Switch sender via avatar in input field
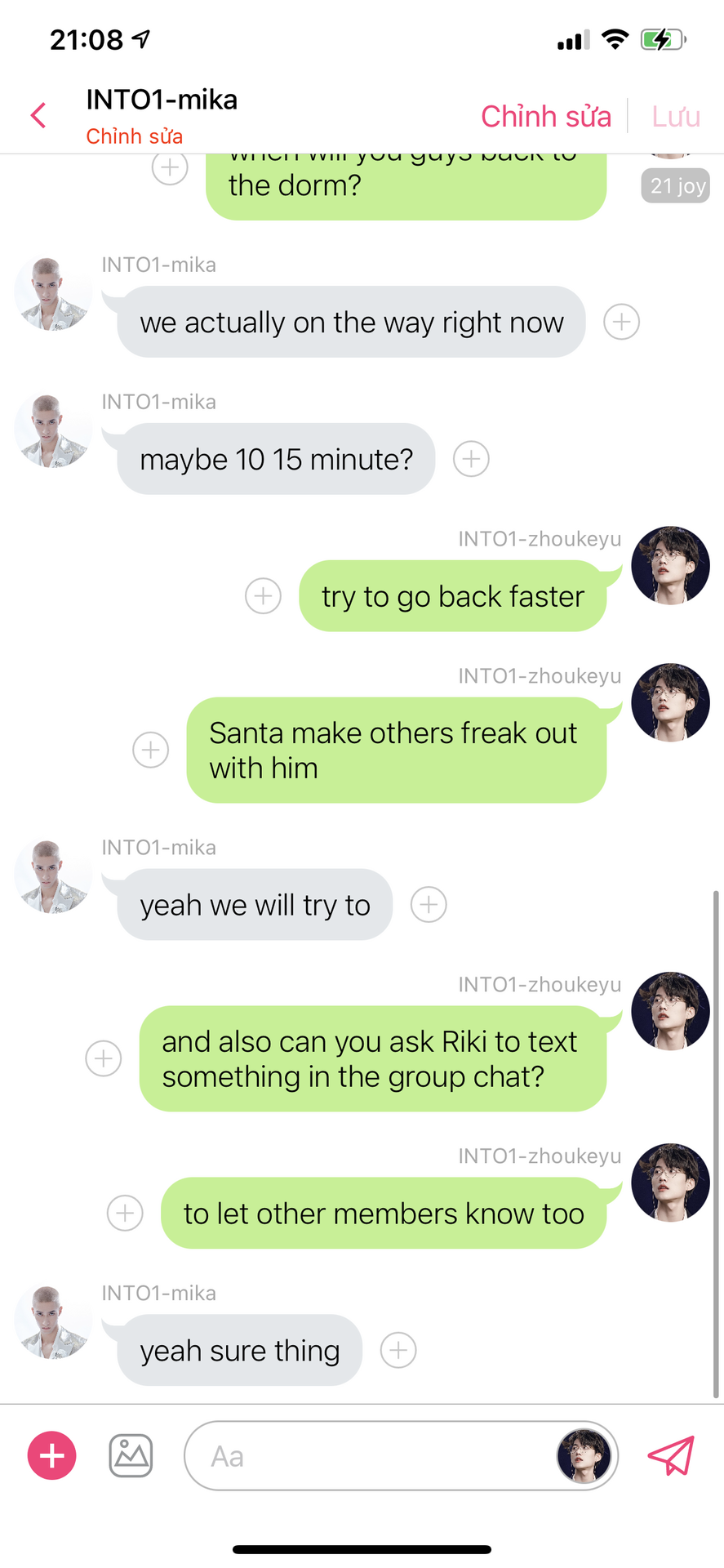This screenshot has height=1568, width=724. [584, 1456]
